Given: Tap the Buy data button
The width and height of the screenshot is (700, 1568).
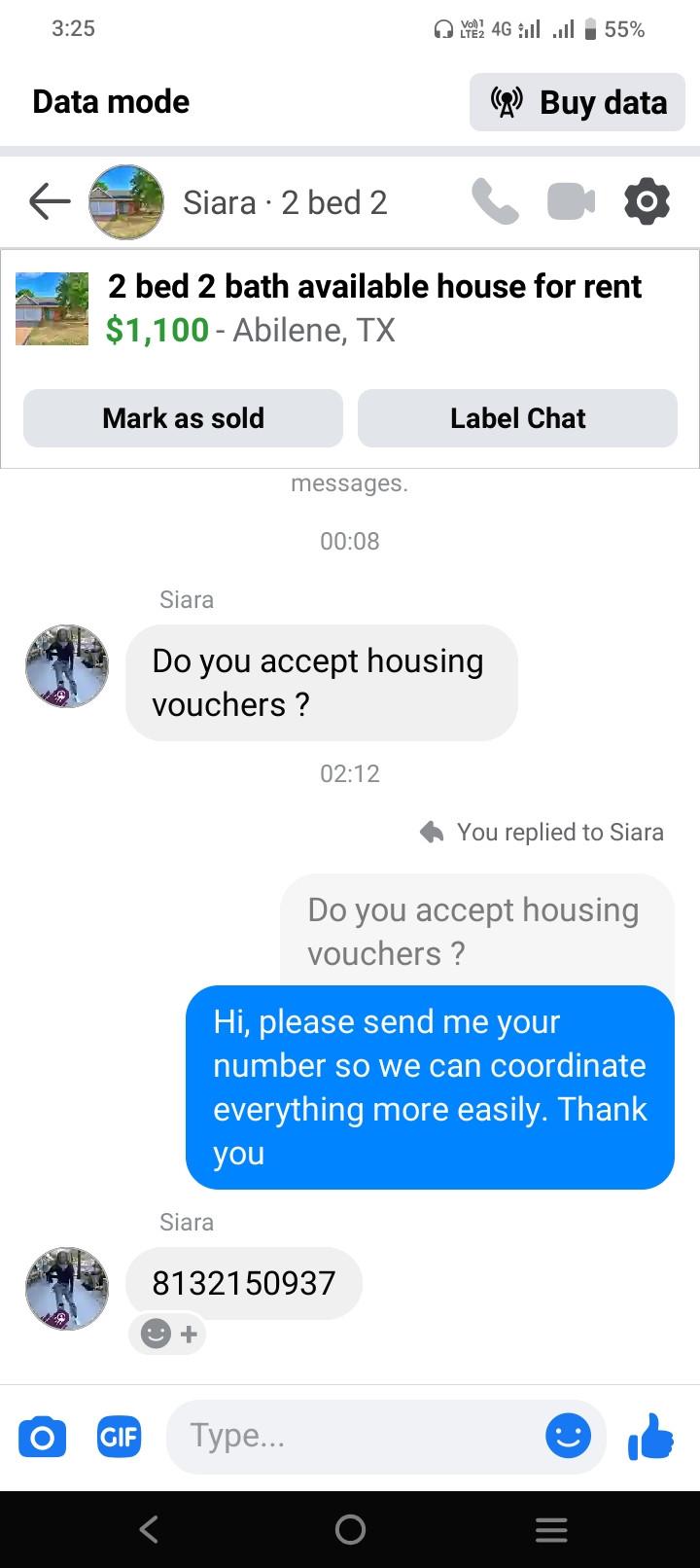Looking at the screenshot, I should [x=577, y=102].
